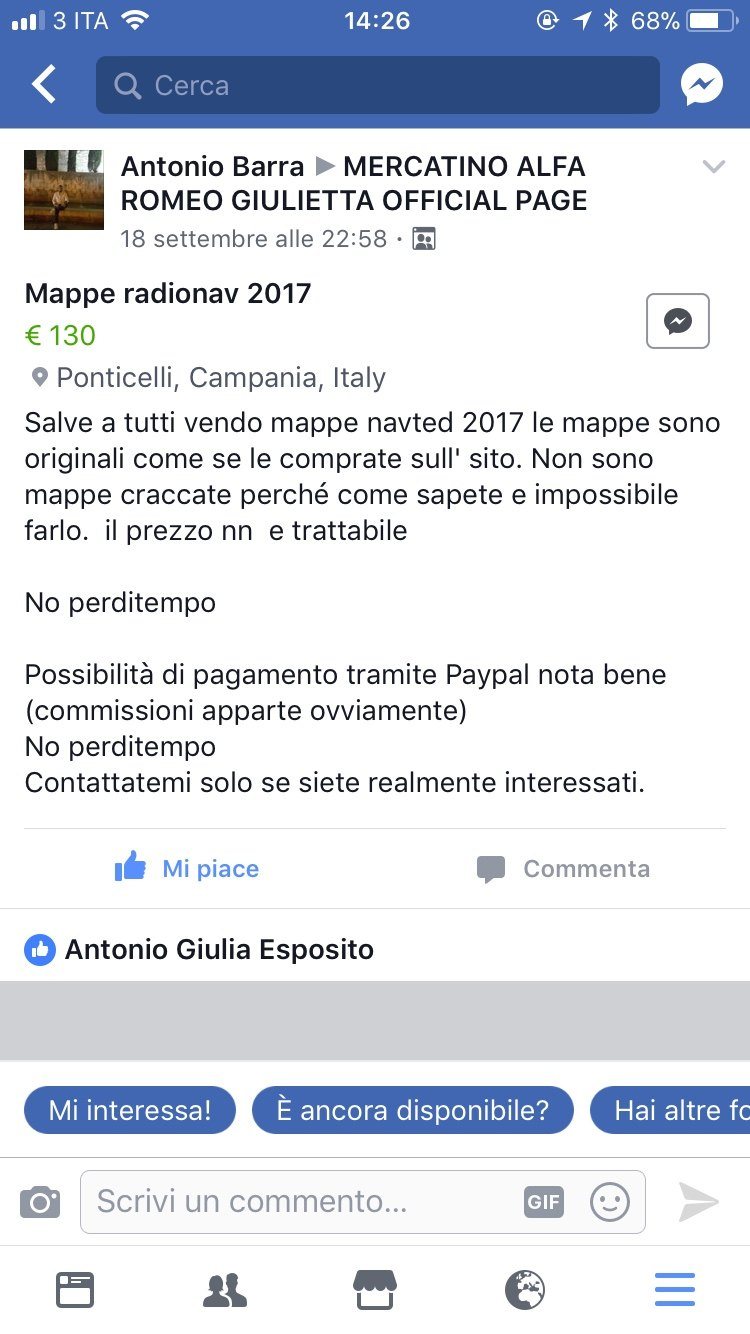Message the seller via Messenger button
Screen dimensions: 750x1334
tap(677, 321)
